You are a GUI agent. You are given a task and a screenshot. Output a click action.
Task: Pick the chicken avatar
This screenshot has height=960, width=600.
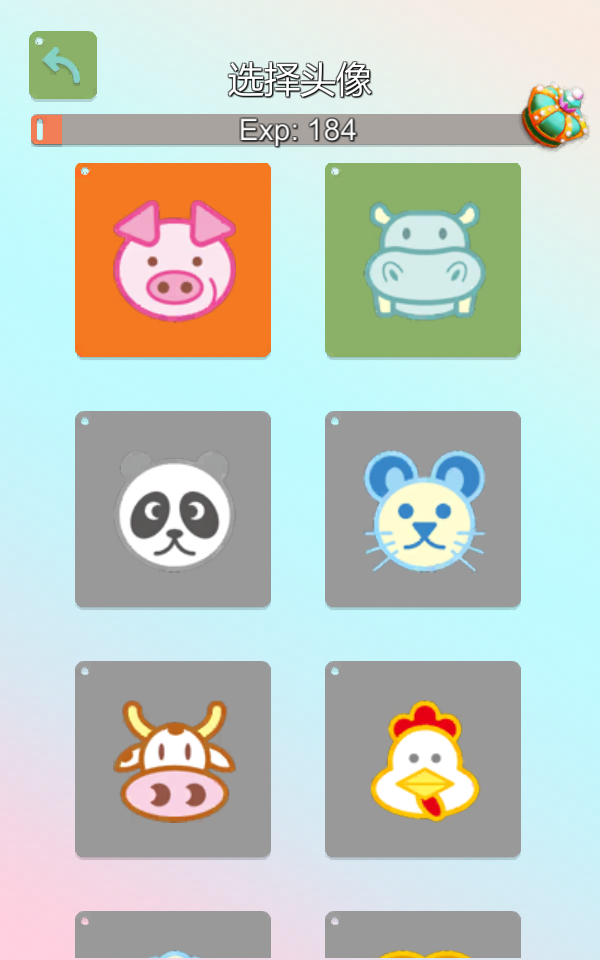click(x=423, y=759)
